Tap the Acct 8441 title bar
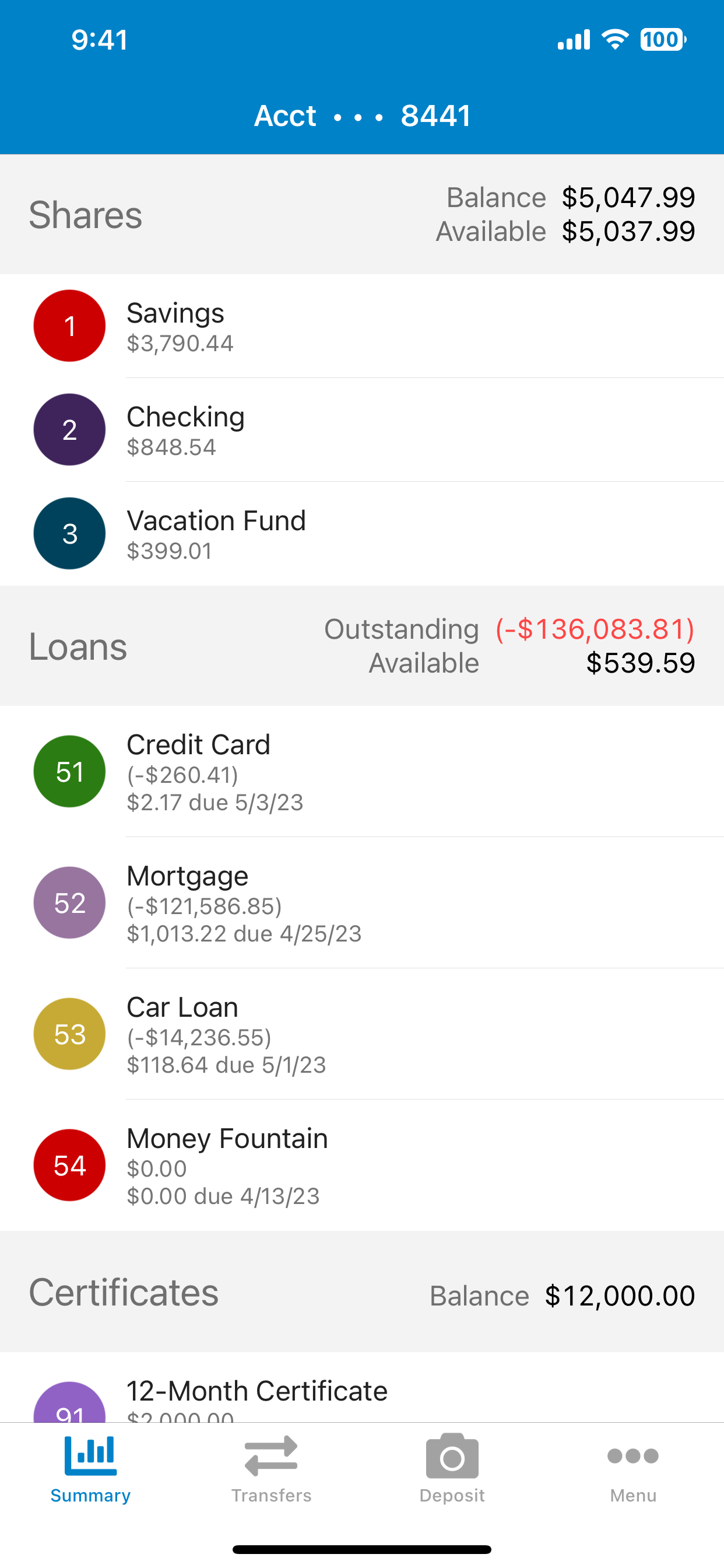The width and height of the screenshot is (724, 1568). [362, 116]
